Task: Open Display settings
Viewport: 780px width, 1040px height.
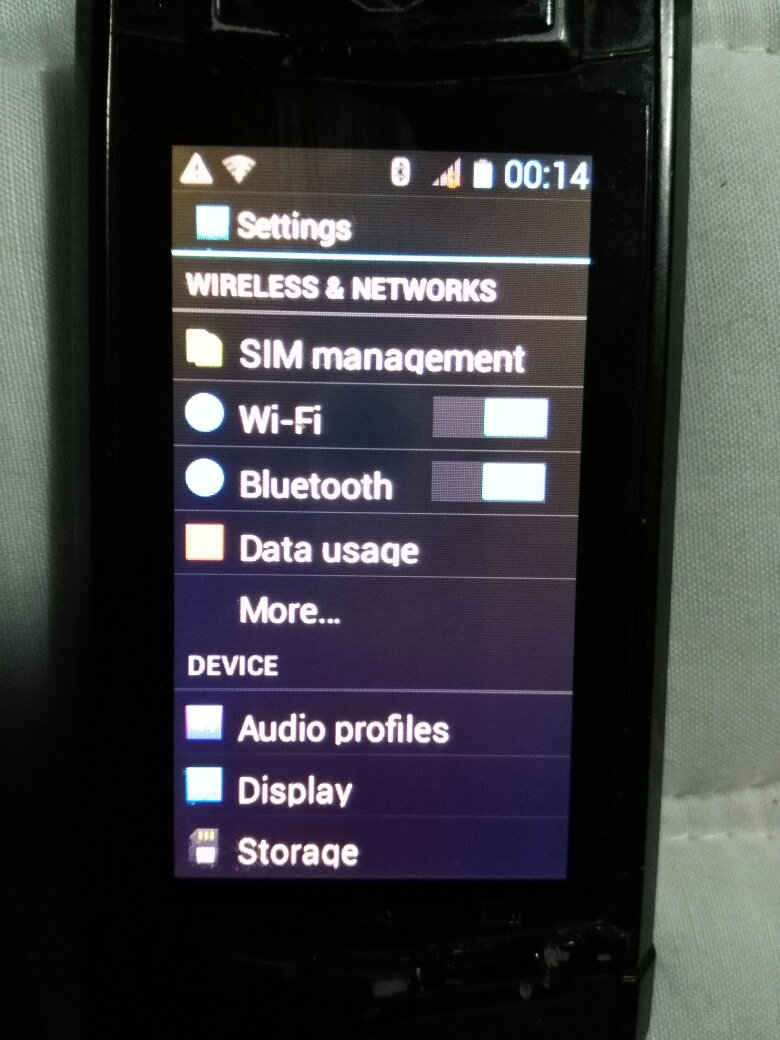Action: tap(294, 791)
